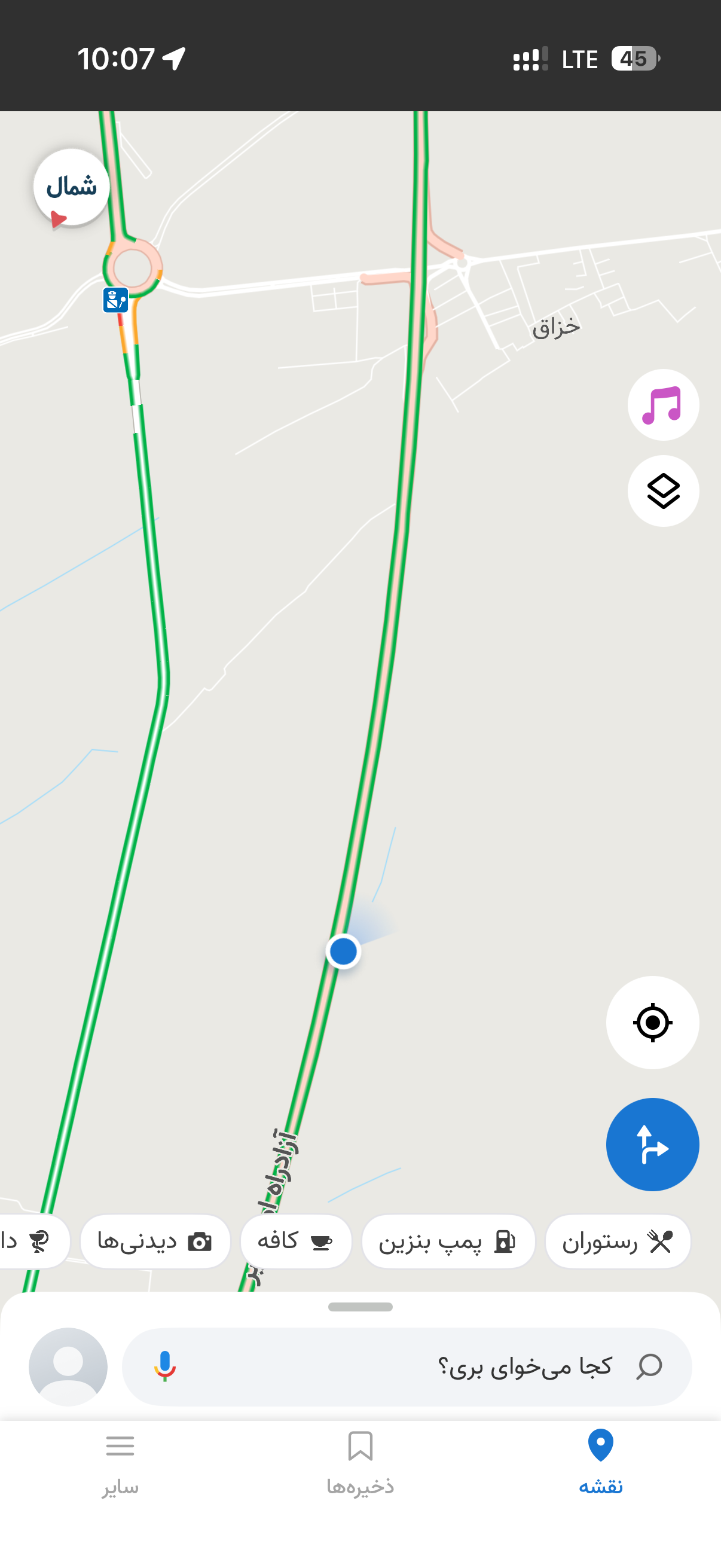
Task: Switch to the ذخیره‌ها tab
Action: coord(360,1462)
